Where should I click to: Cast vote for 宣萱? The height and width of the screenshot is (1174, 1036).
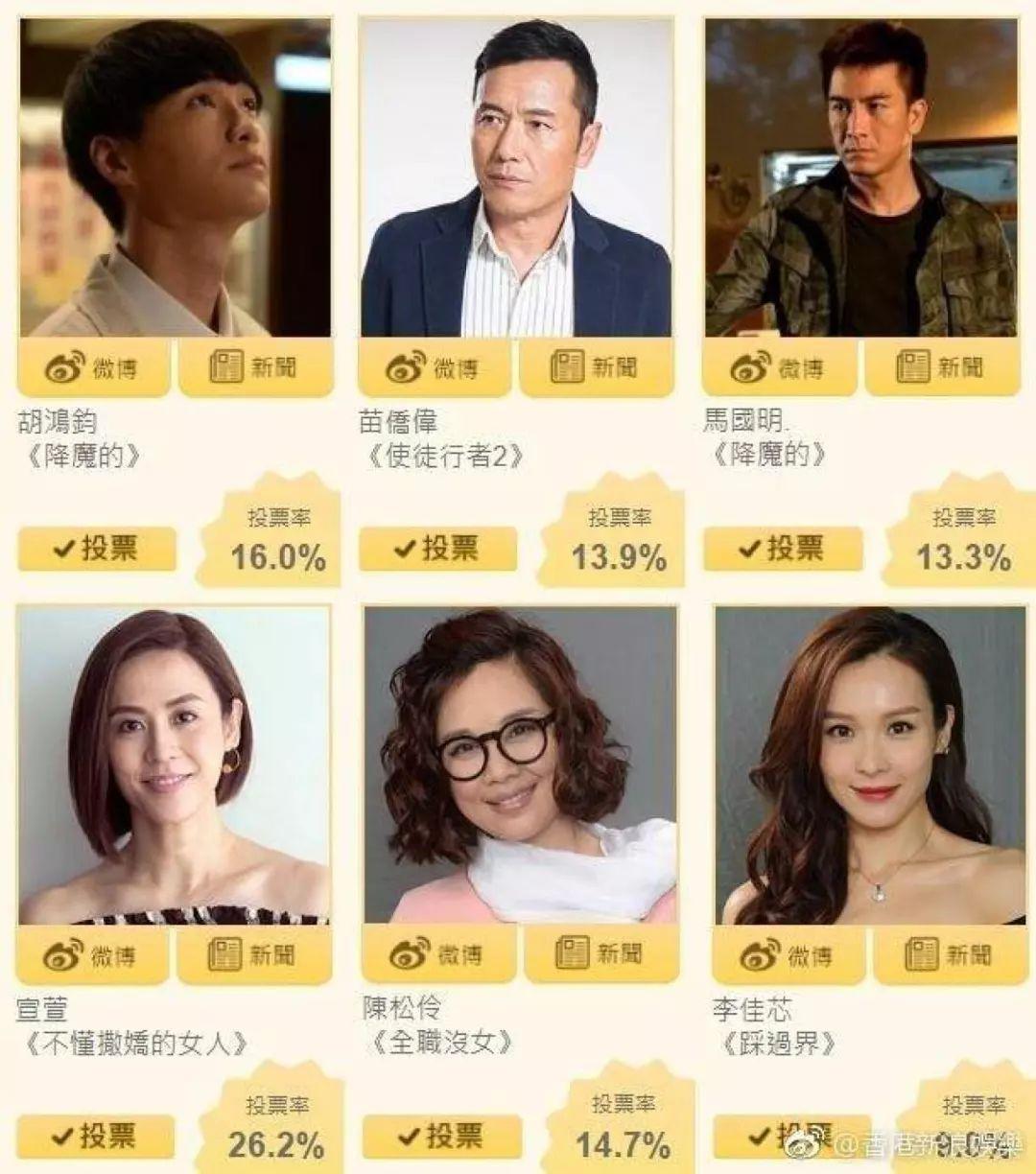point(95,1138)
